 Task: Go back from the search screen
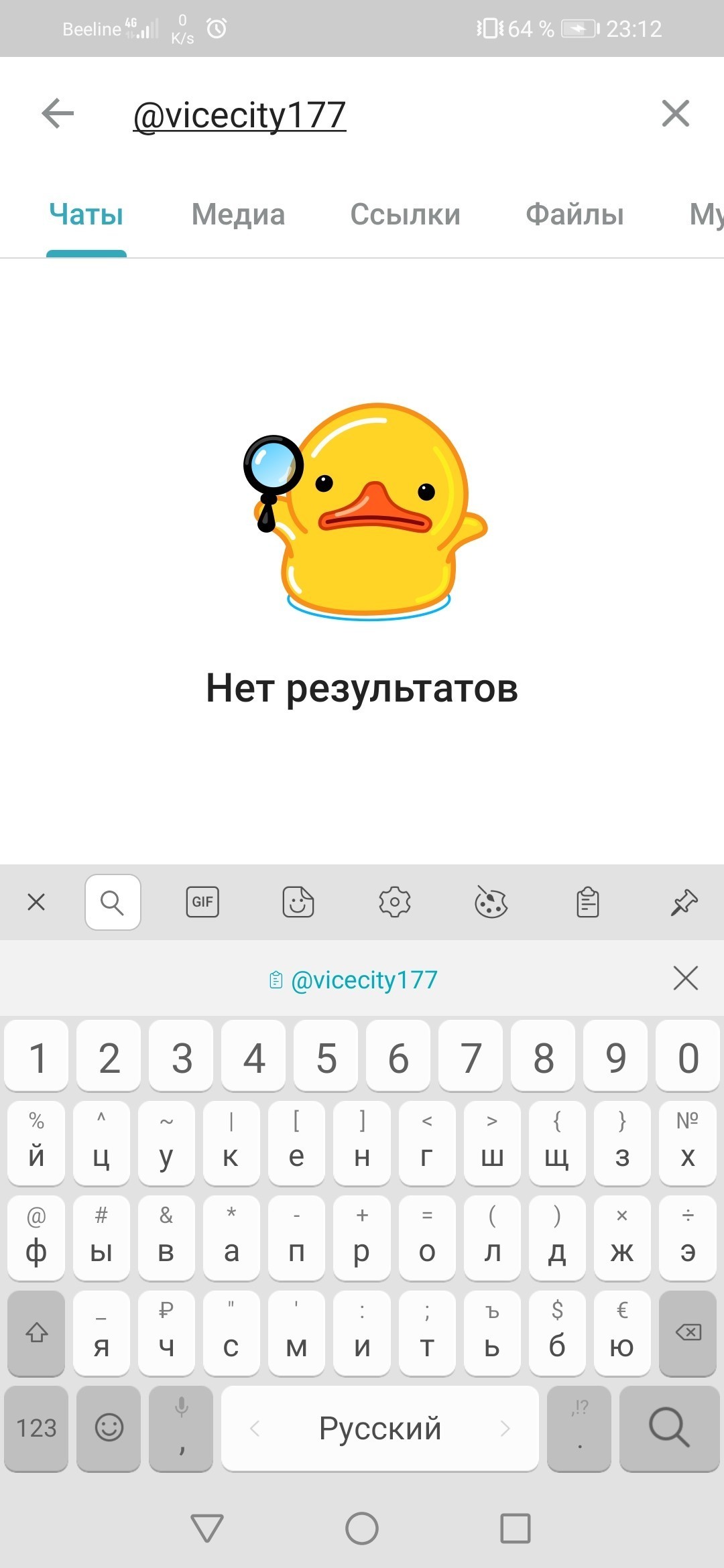click(x=58, y=113)
